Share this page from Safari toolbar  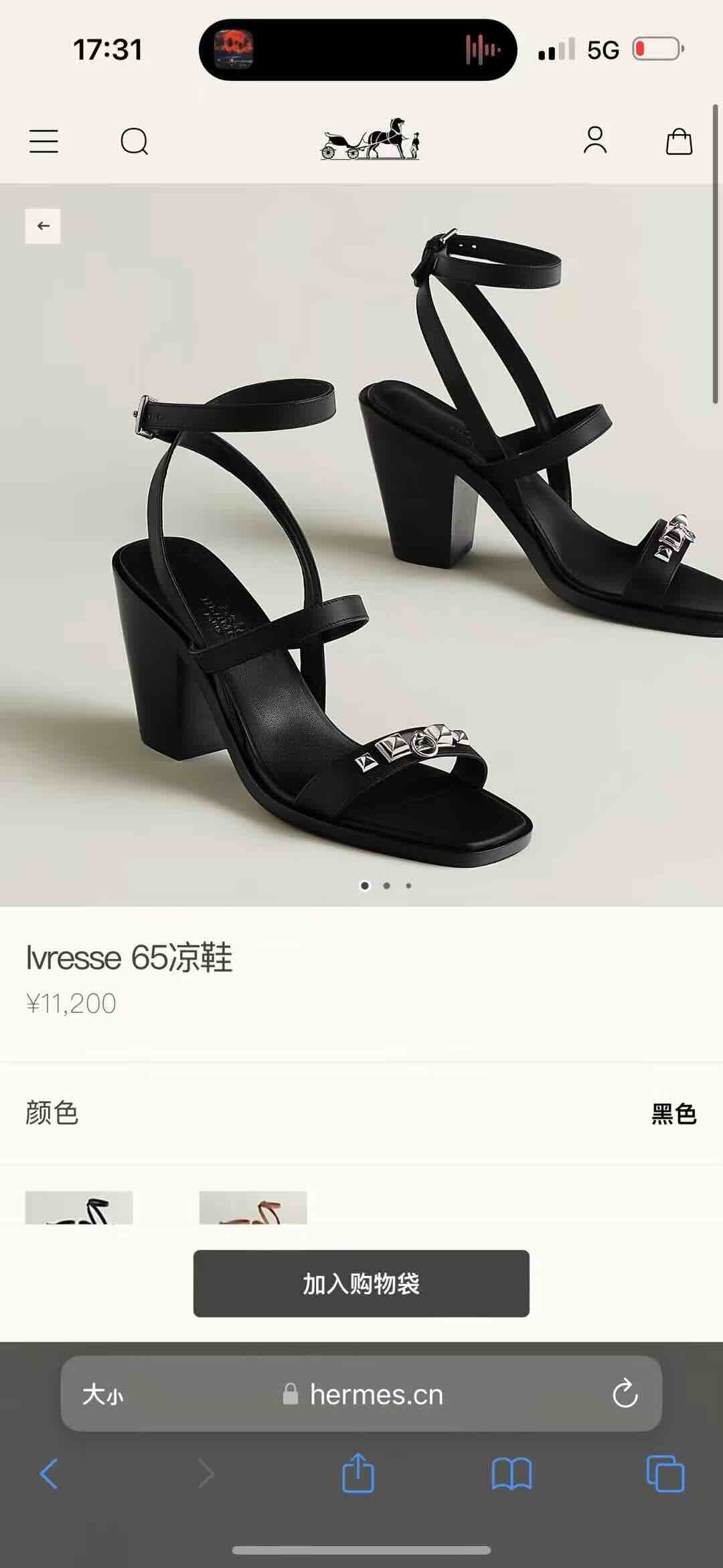coord(358,1474)
